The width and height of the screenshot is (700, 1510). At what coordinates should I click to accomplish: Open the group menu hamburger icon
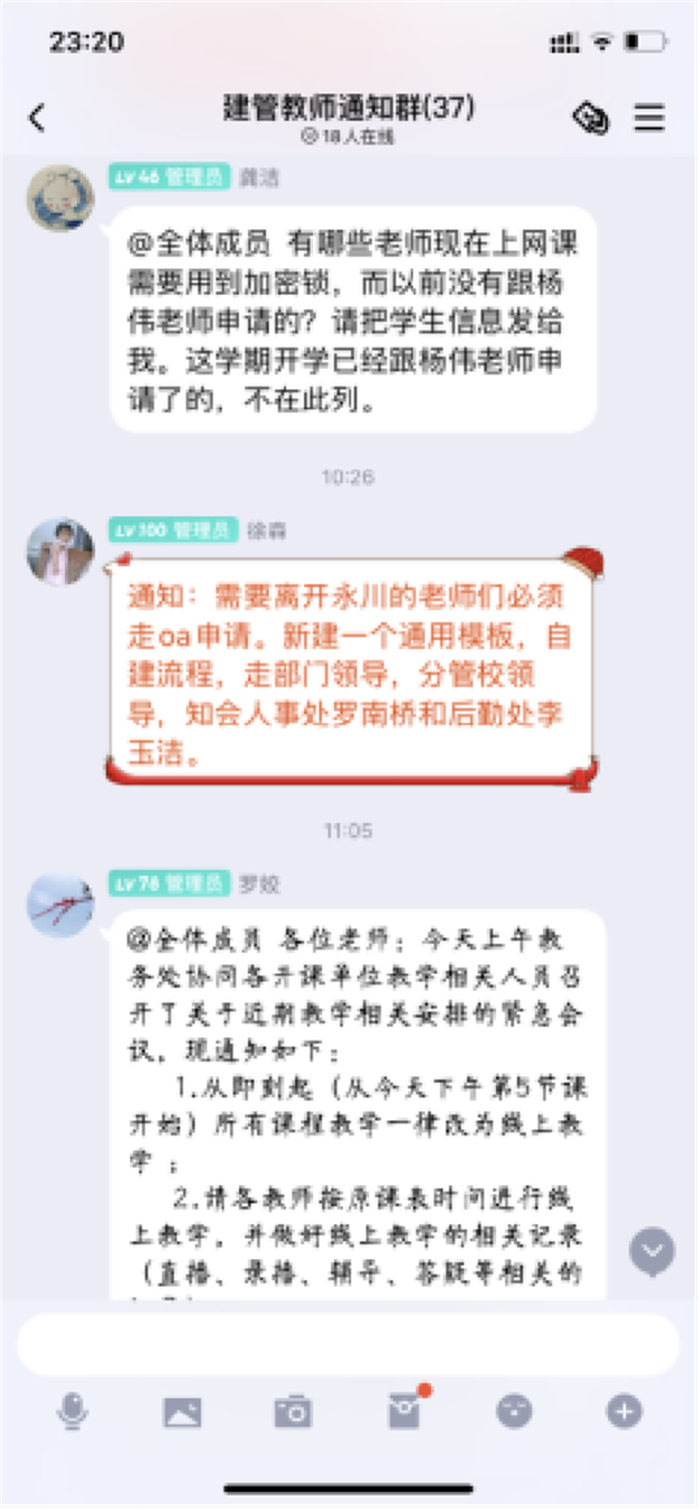coord(649,118)
